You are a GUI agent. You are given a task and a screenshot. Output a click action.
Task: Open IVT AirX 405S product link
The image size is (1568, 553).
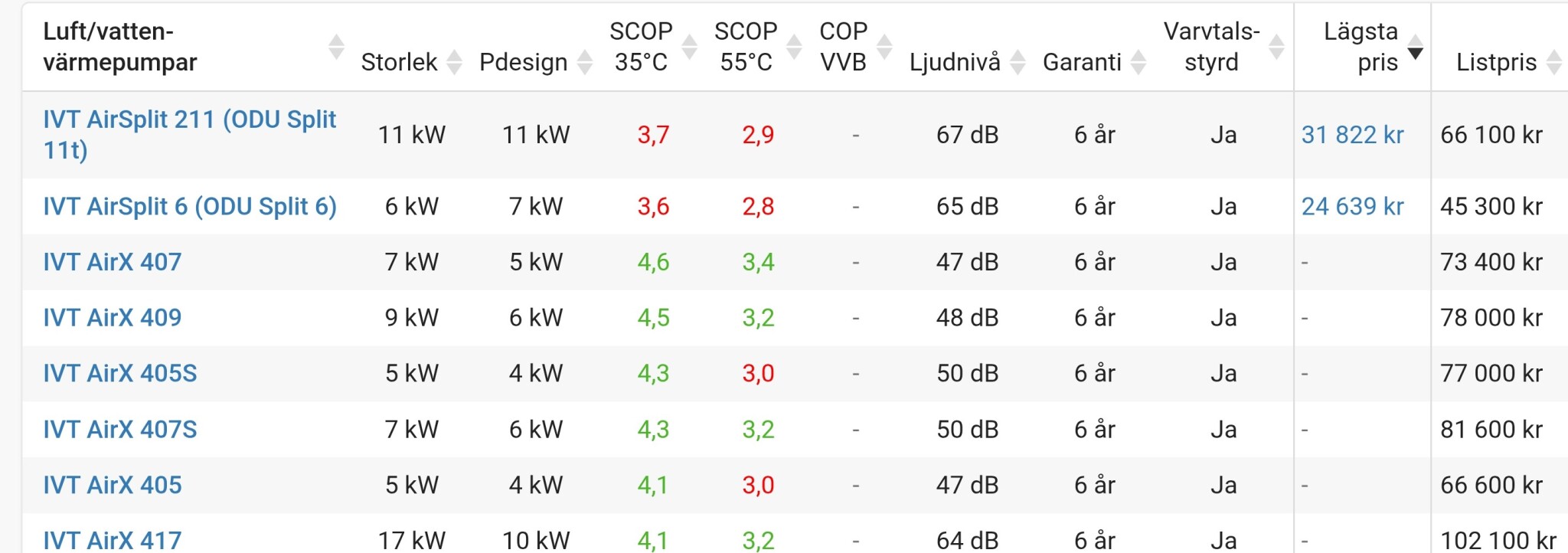119,373
